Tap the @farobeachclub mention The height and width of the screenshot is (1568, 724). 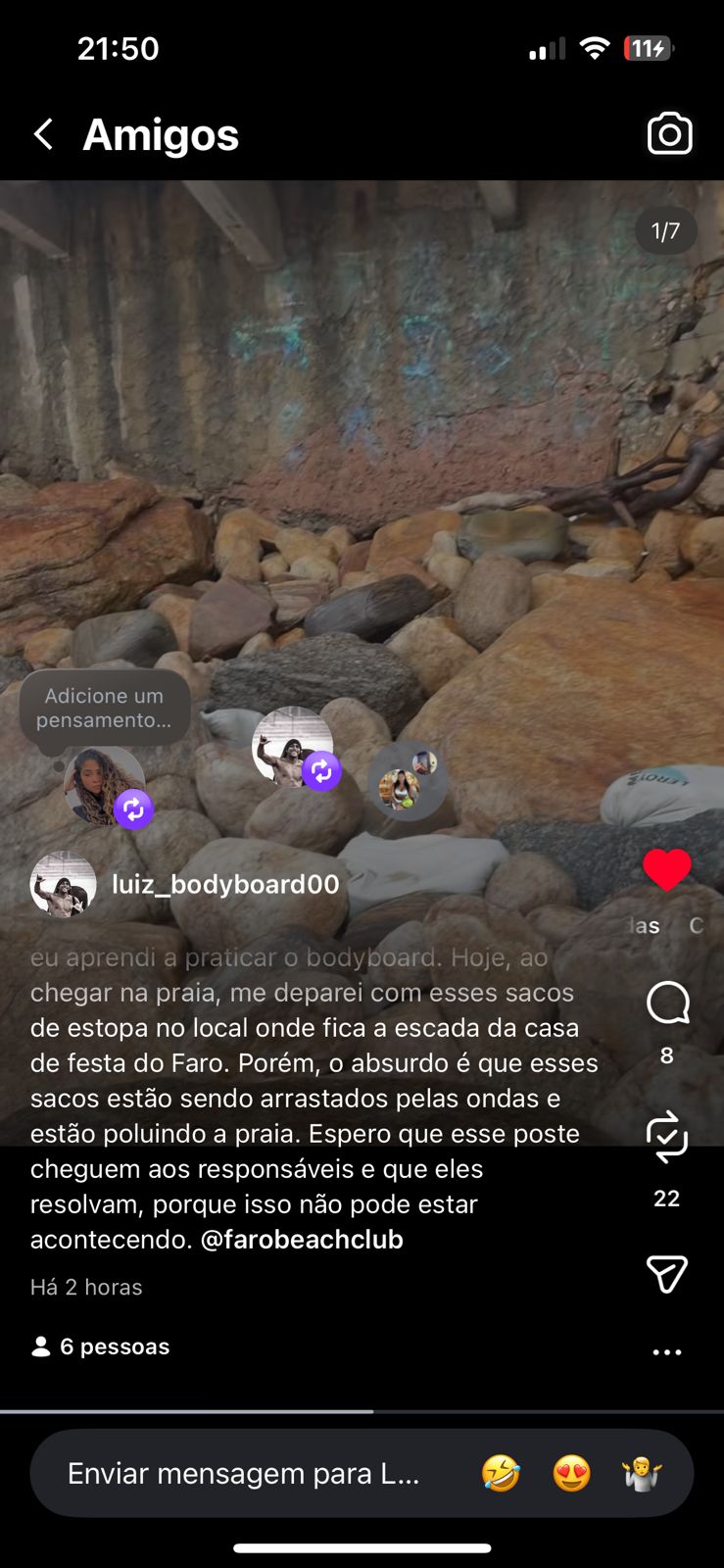click(x=302, y=1240)
